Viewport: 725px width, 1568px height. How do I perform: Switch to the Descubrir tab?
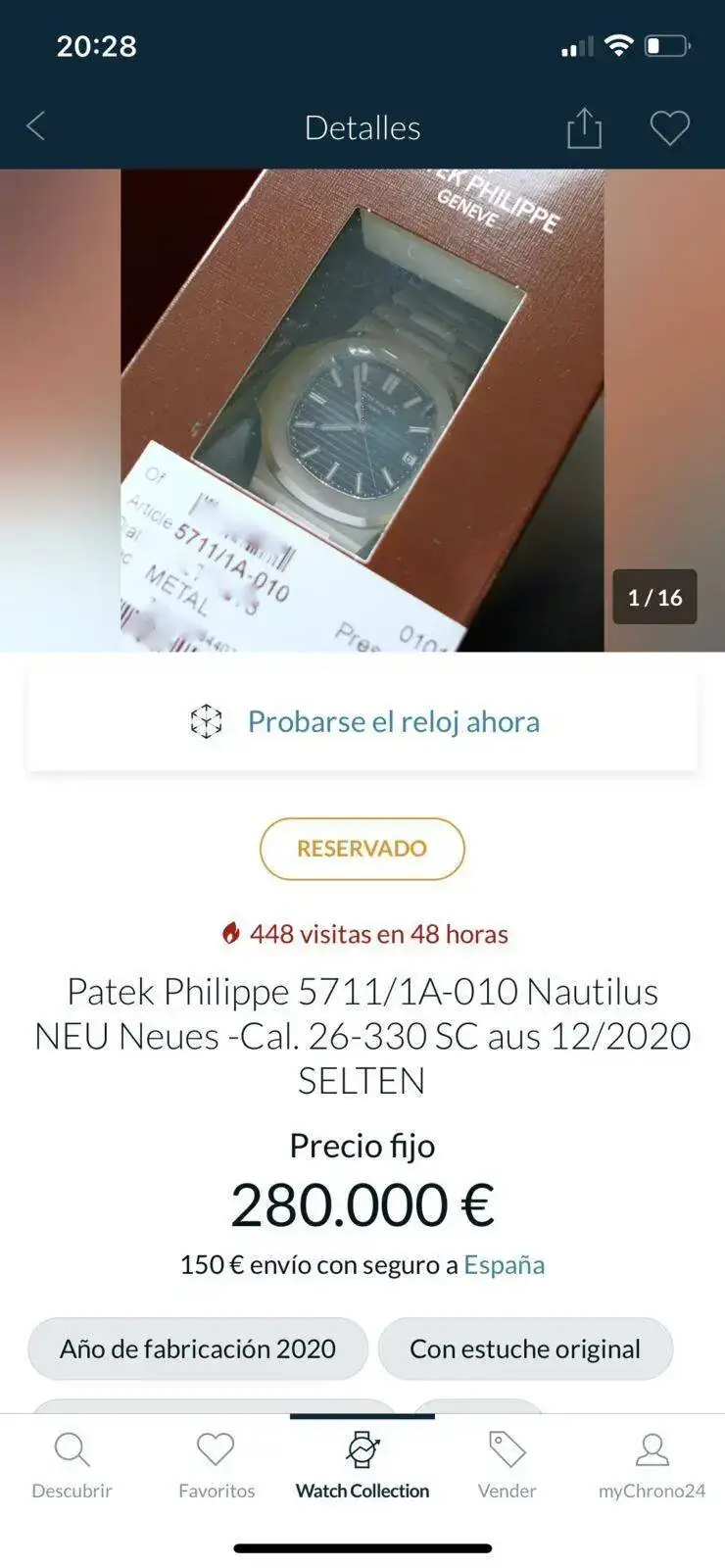72,1465
